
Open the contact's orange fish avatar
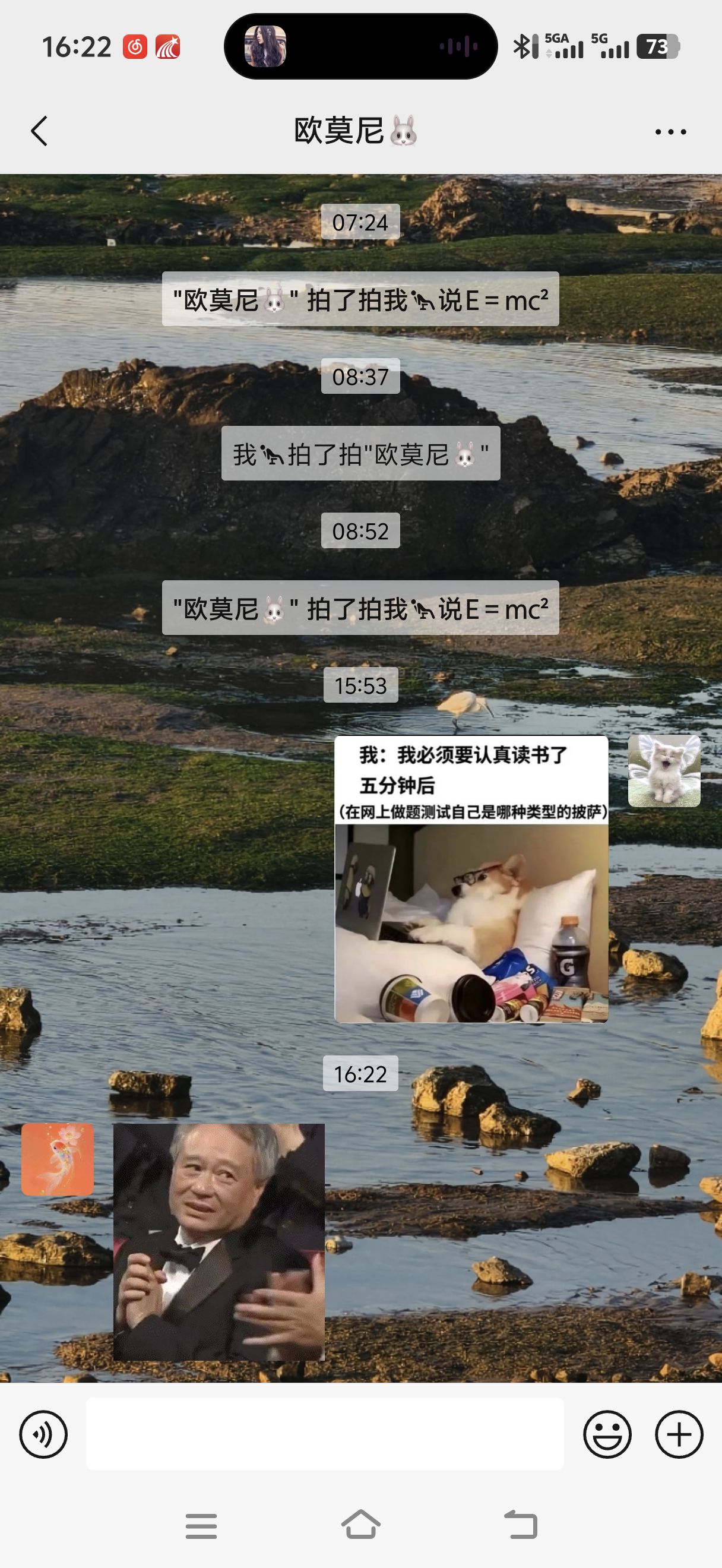pyautogui.click(x=58, y=1159)
